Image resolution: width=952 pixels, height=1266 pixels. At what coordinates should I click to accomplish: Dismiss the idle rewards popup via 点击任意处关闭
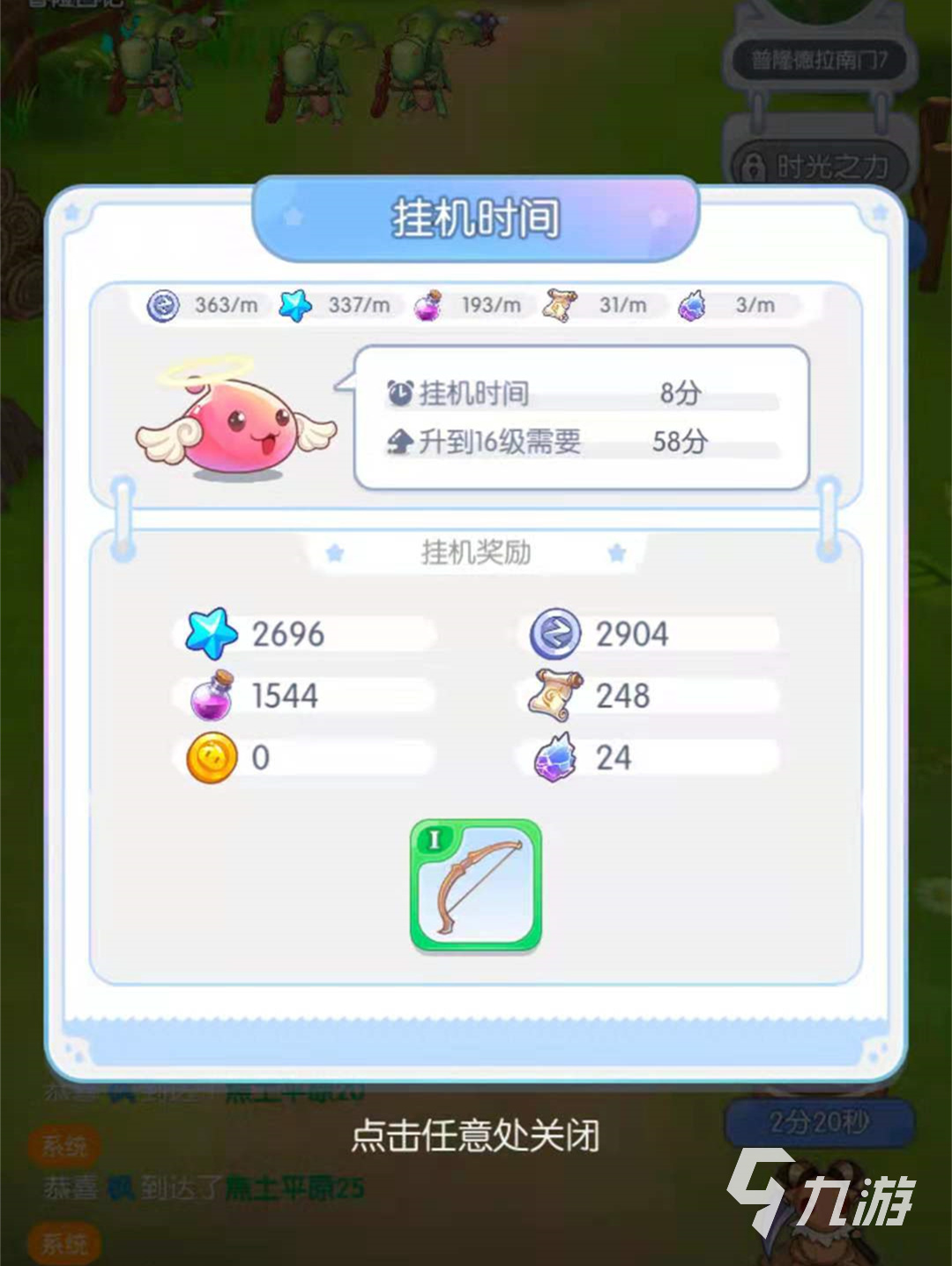pos(475,1136)
